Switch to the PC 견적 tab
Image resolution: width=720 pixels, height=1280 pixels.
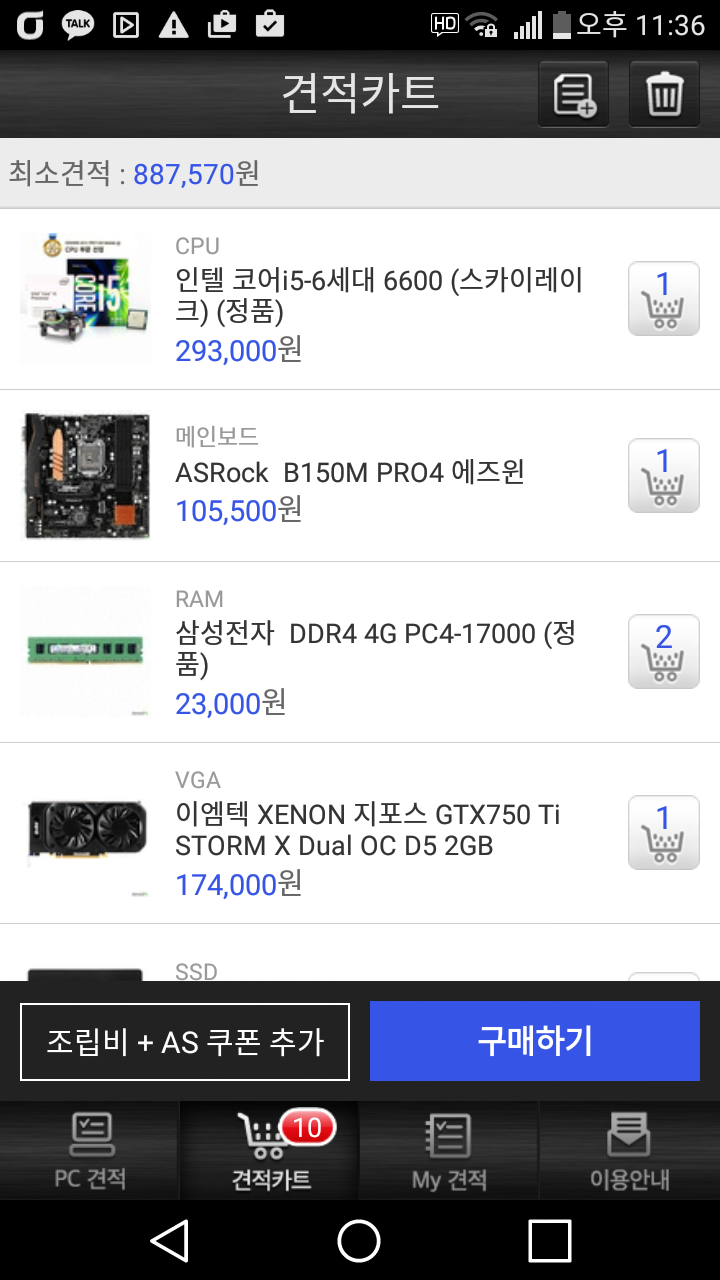tap(90, 1151)
